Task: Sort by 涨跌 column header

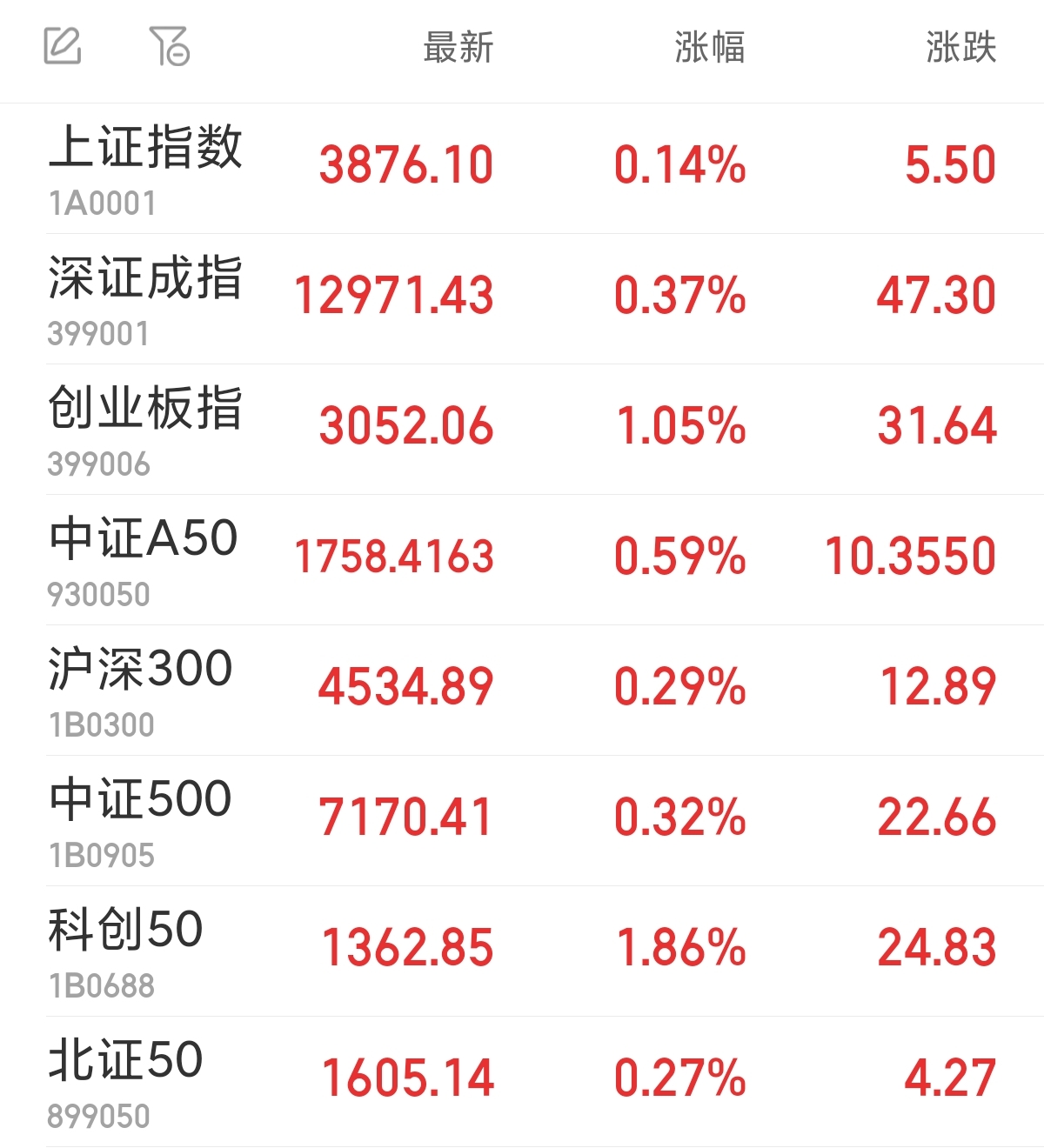Action: pyautogui.click(x=961, y=47)
